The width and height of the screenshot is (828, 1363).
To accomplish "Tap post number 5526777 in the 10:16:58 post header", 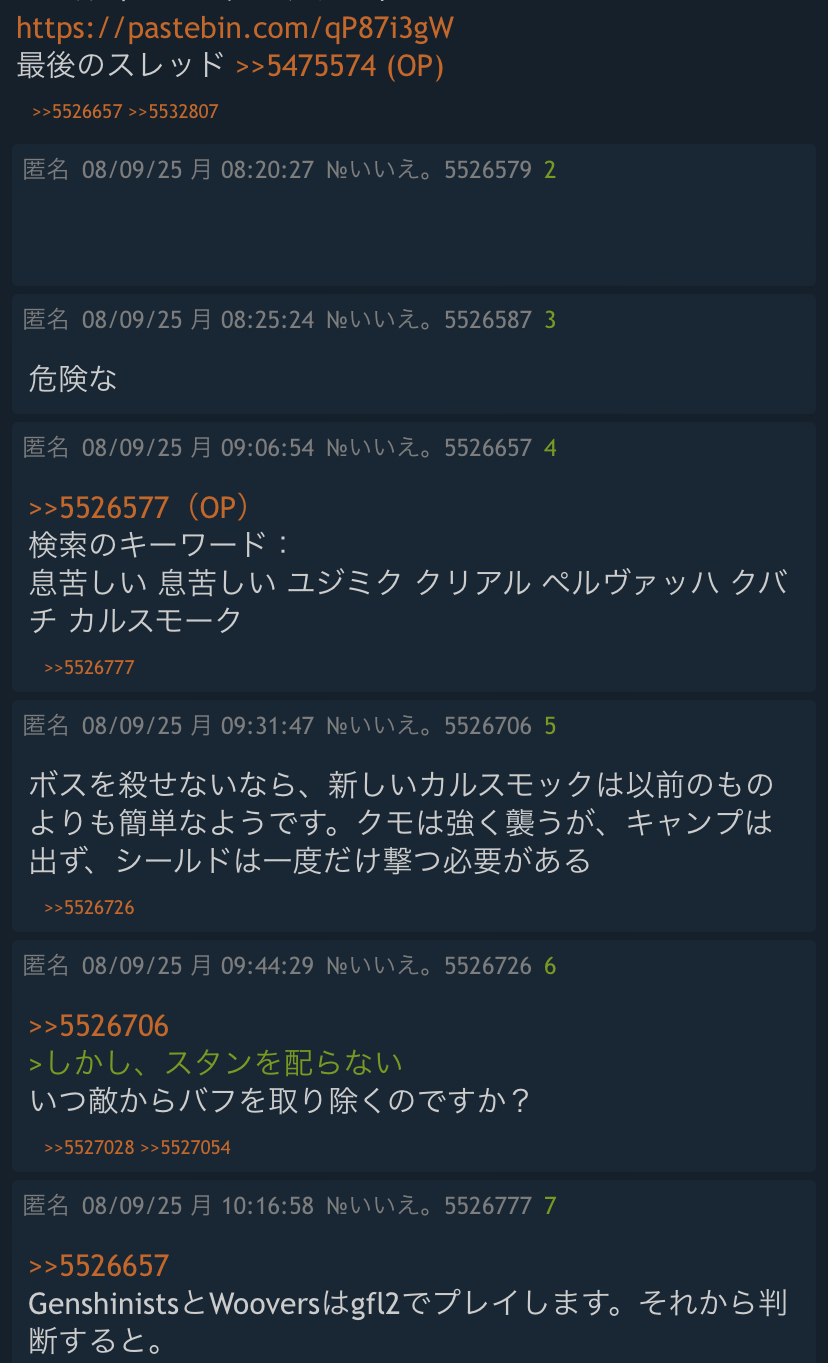I will tap(488, 1206).
